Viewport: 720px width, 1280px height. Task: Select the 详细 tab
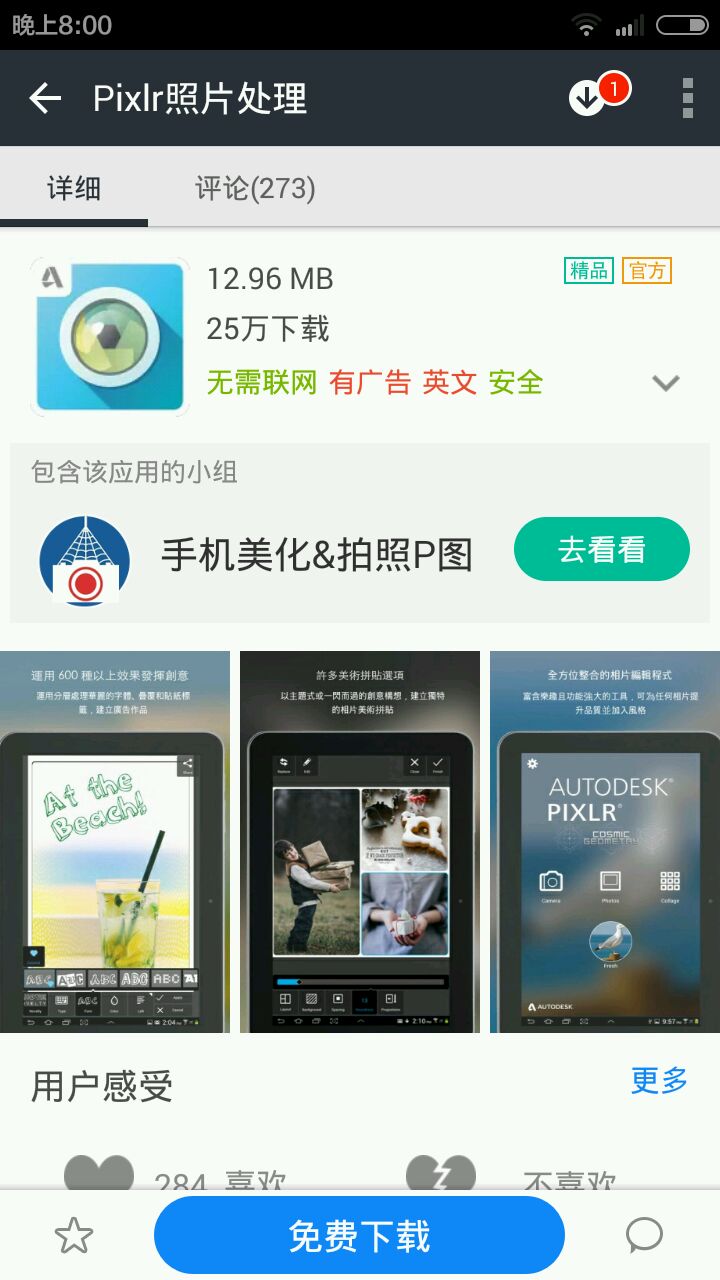coord(74,188)
